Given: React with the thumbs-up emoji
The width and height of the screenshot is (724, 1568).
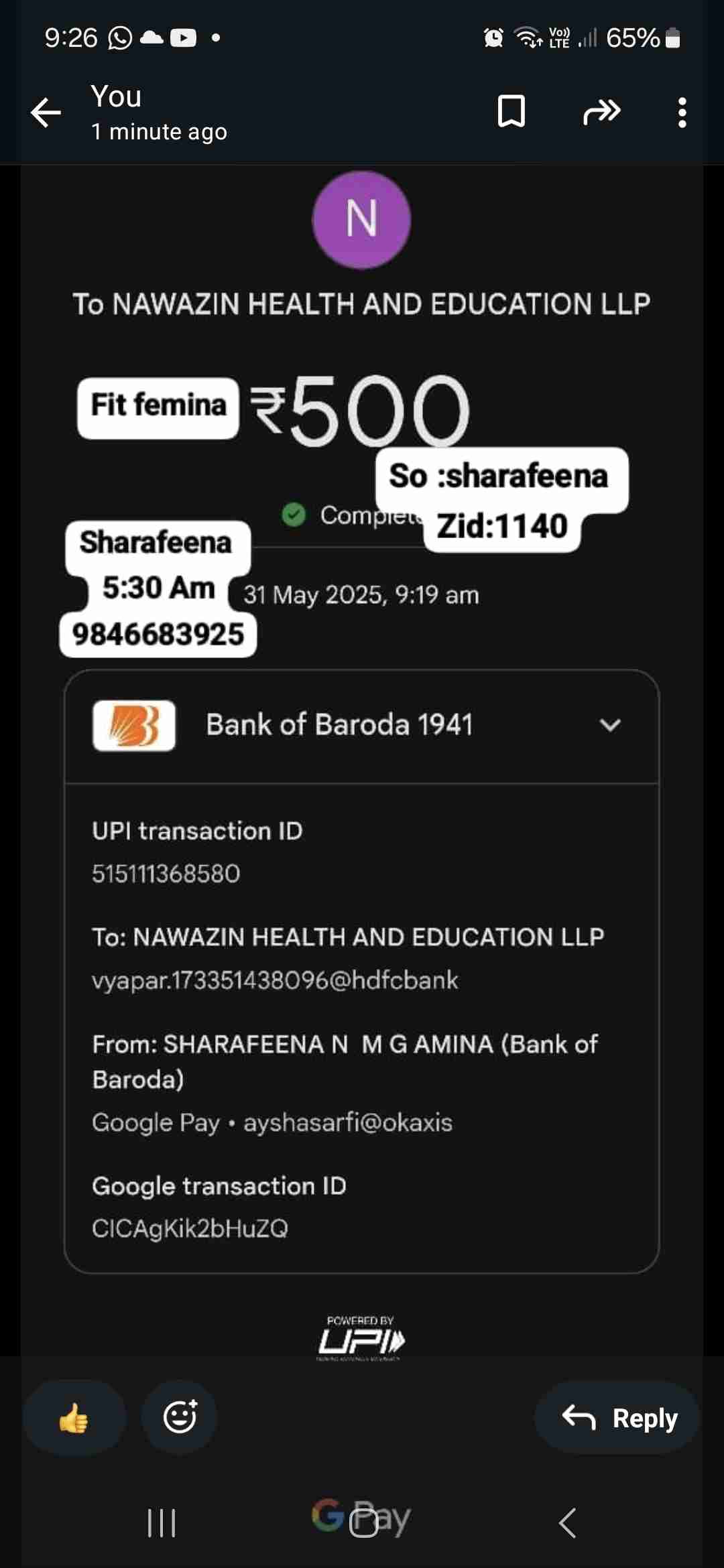Looking at the screenshot, I should click(74, 1417).
